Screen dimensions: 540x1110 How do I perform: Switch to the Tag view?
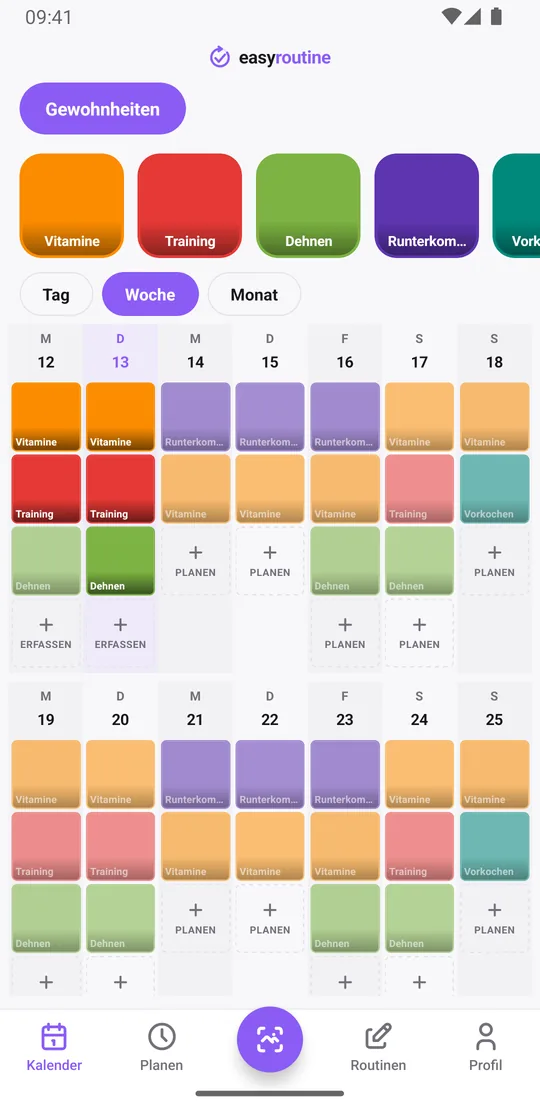[57, 294]
